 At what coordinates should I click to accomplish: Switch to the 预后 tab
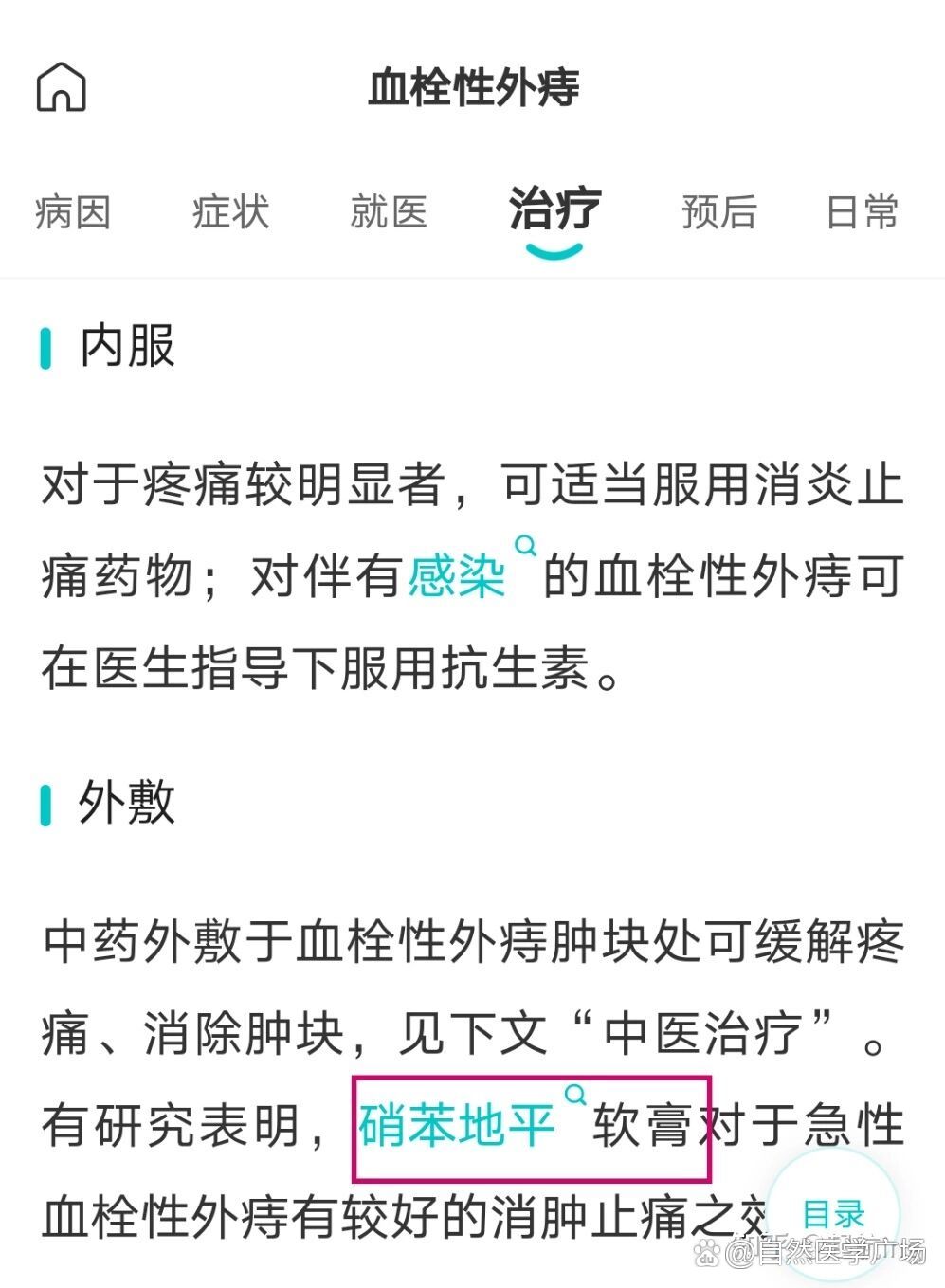point(718,211)
